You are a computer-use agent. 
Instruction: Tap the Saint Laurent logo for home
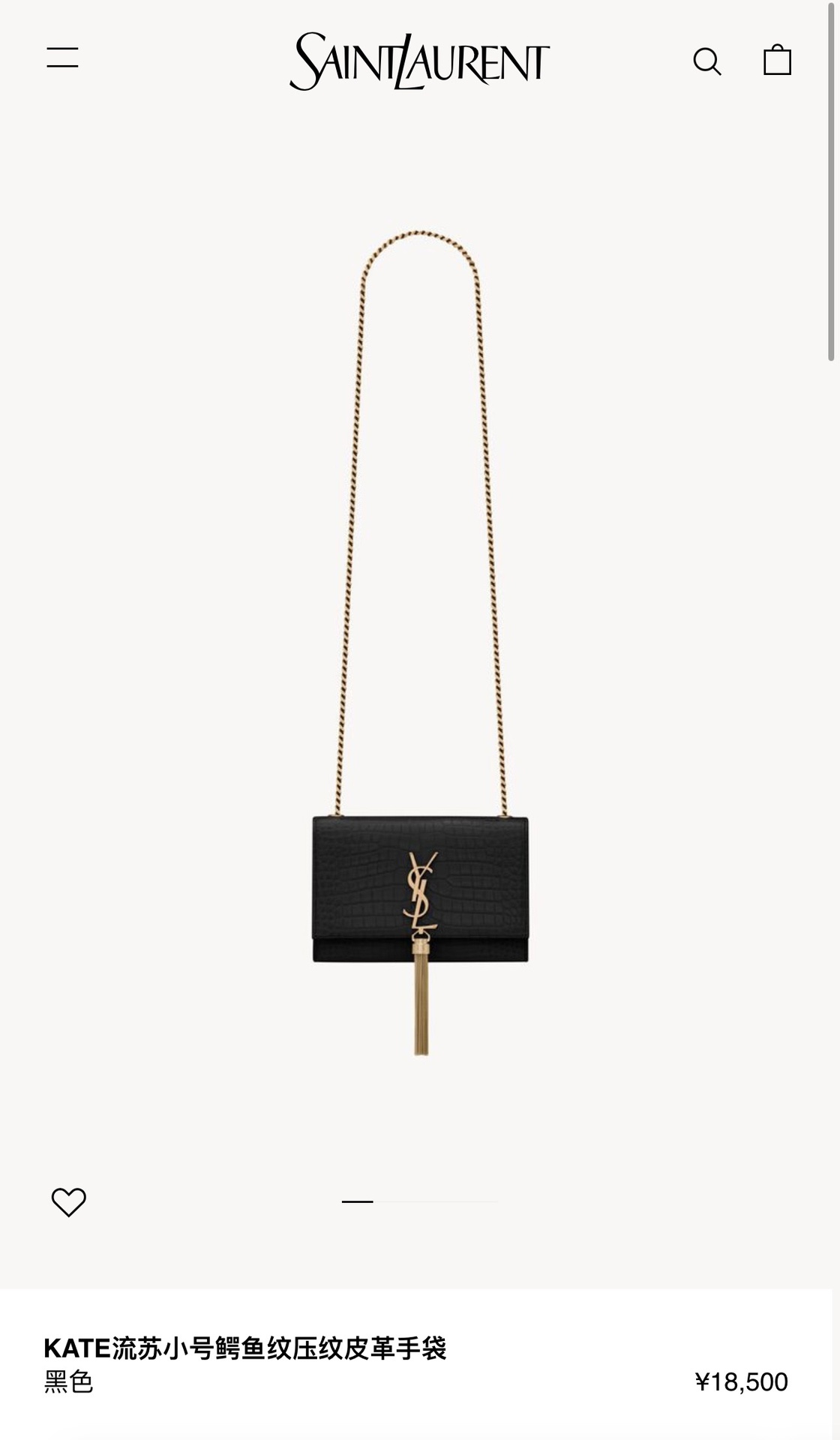click(419, 61)
